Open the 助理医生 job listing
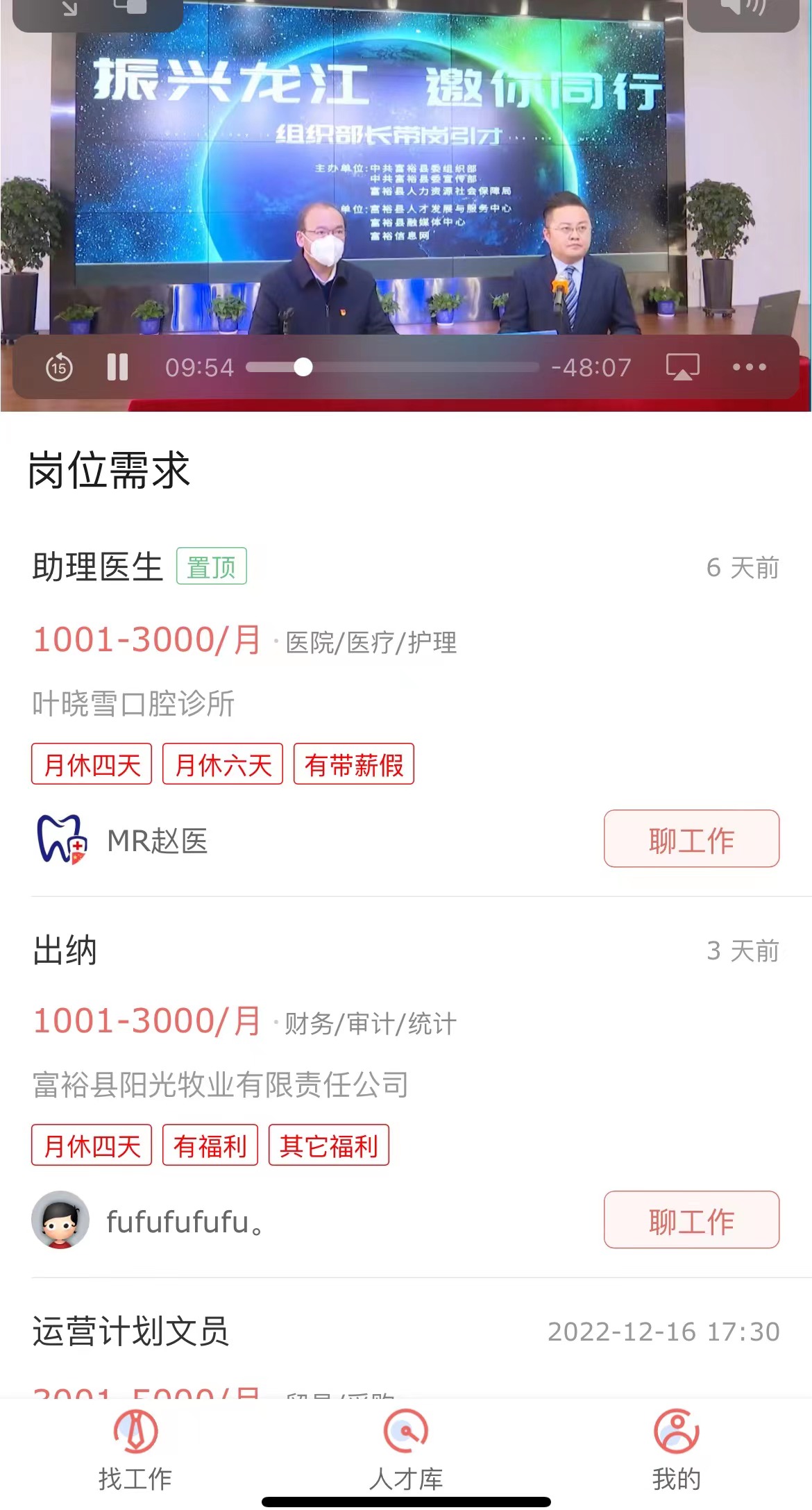The height and width of the screenshot is (1510, 812). (97, 567)
